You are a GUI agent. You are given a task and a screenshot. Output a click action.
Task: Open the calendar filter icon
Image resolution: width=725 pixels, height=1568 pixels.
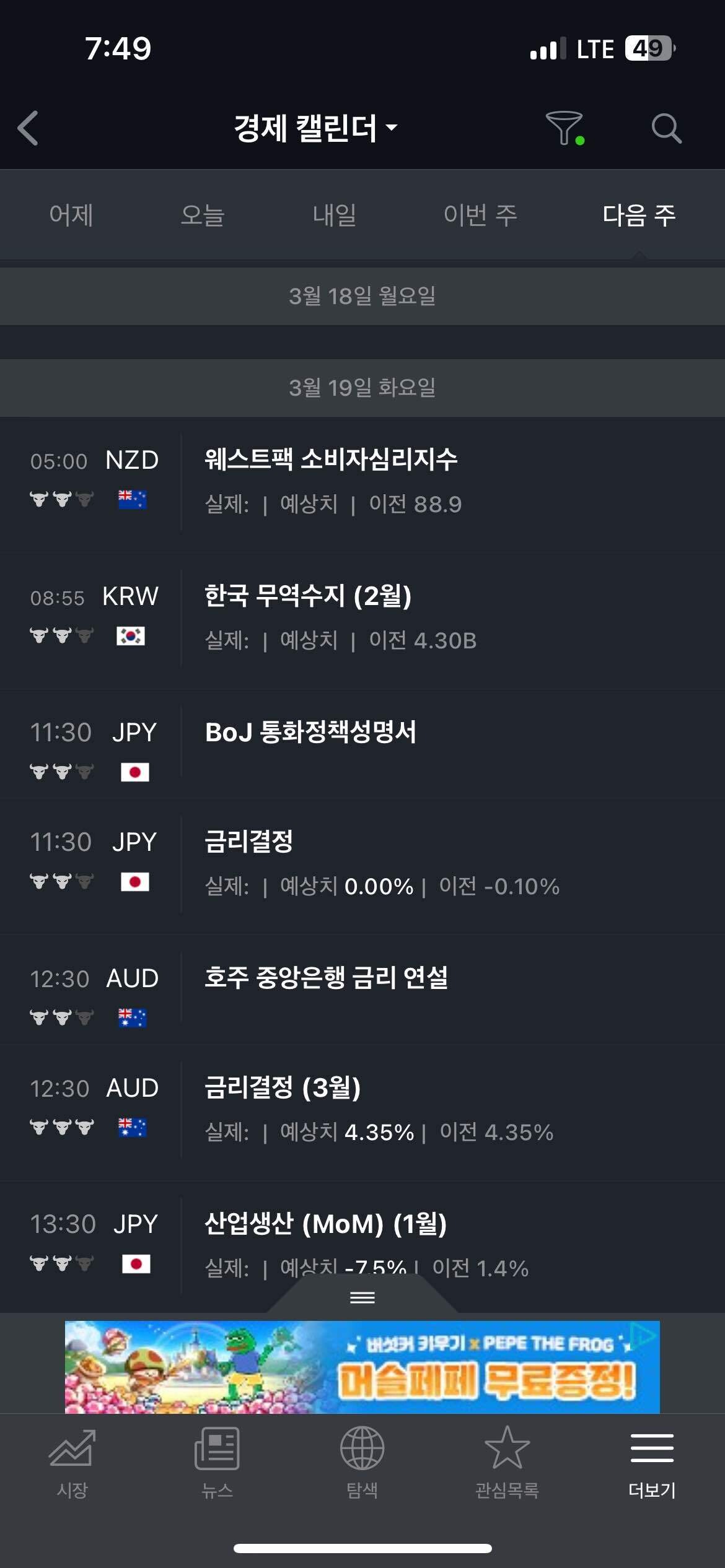(x=564, y=128)
